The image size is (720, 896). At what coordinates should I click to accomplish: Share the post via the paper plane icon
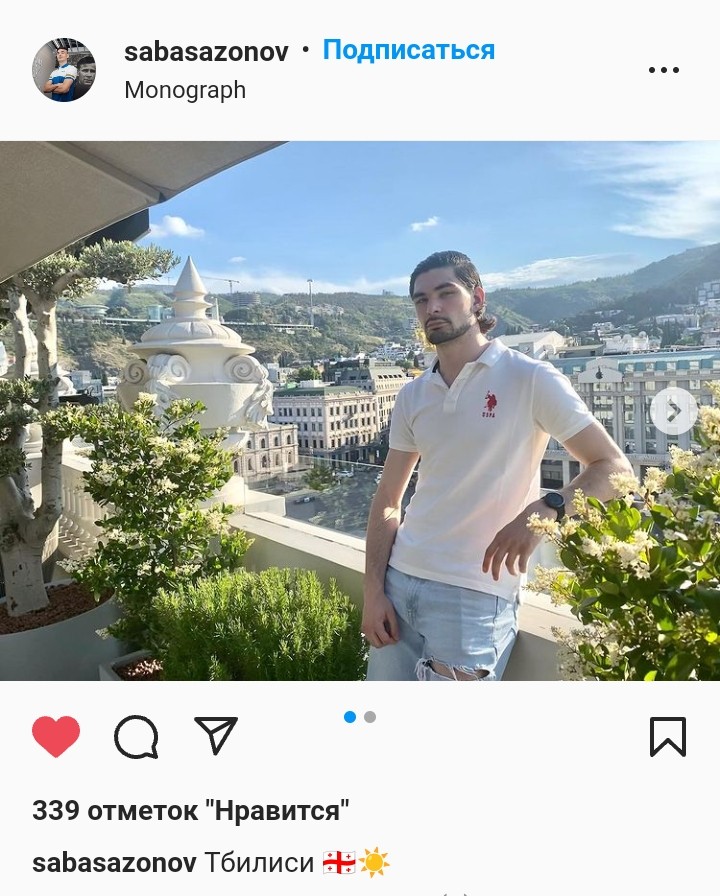pos(216,736)
